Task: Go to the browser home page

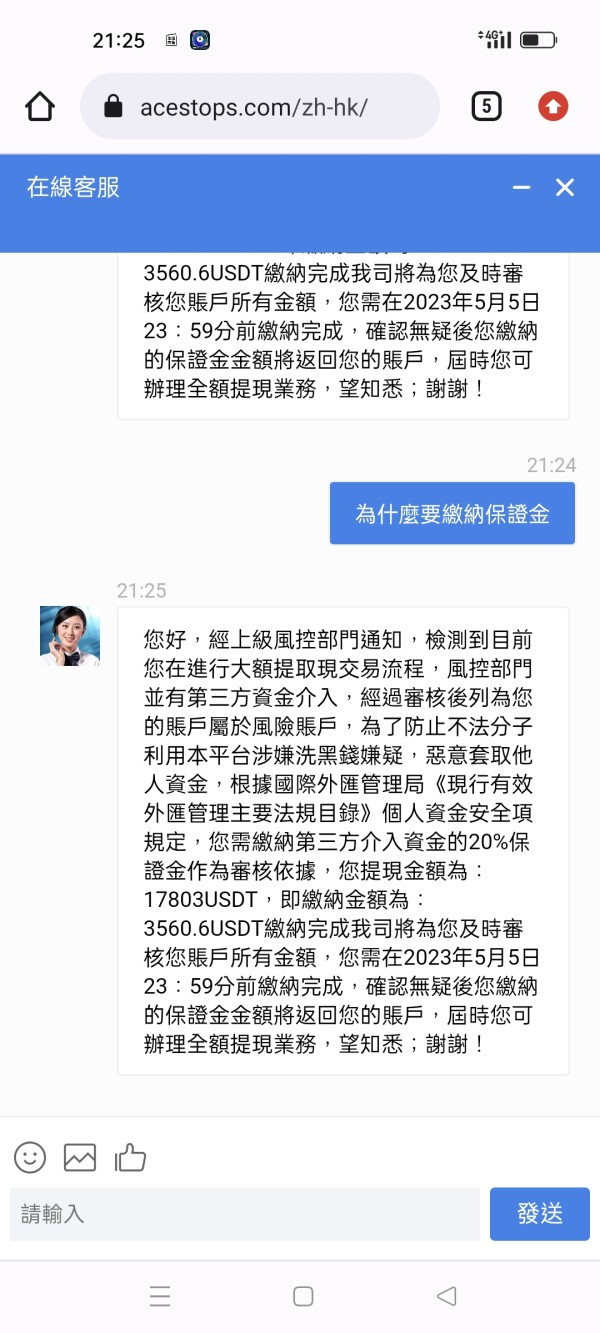Action: point(40,106)
